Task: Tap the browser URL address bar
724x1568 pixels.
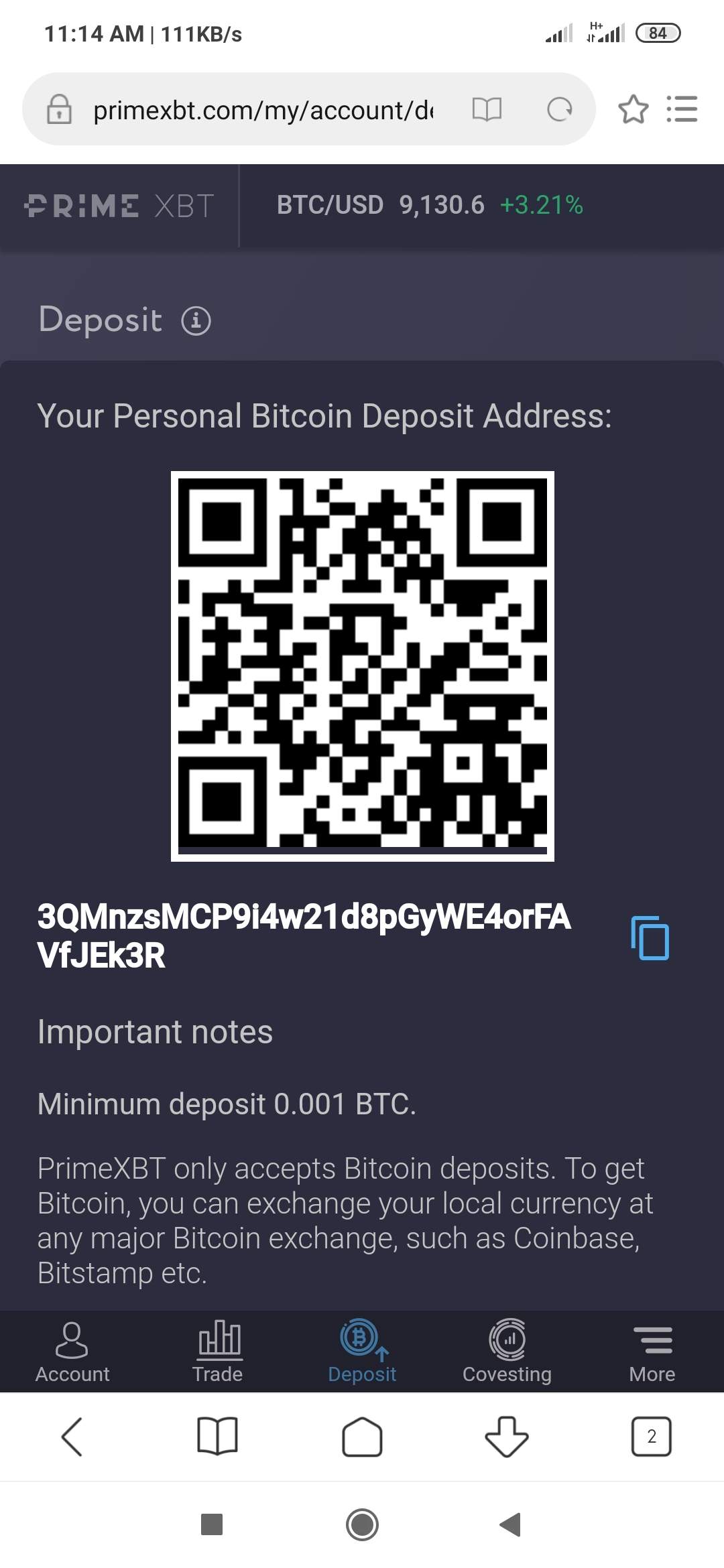Action: 263,110
